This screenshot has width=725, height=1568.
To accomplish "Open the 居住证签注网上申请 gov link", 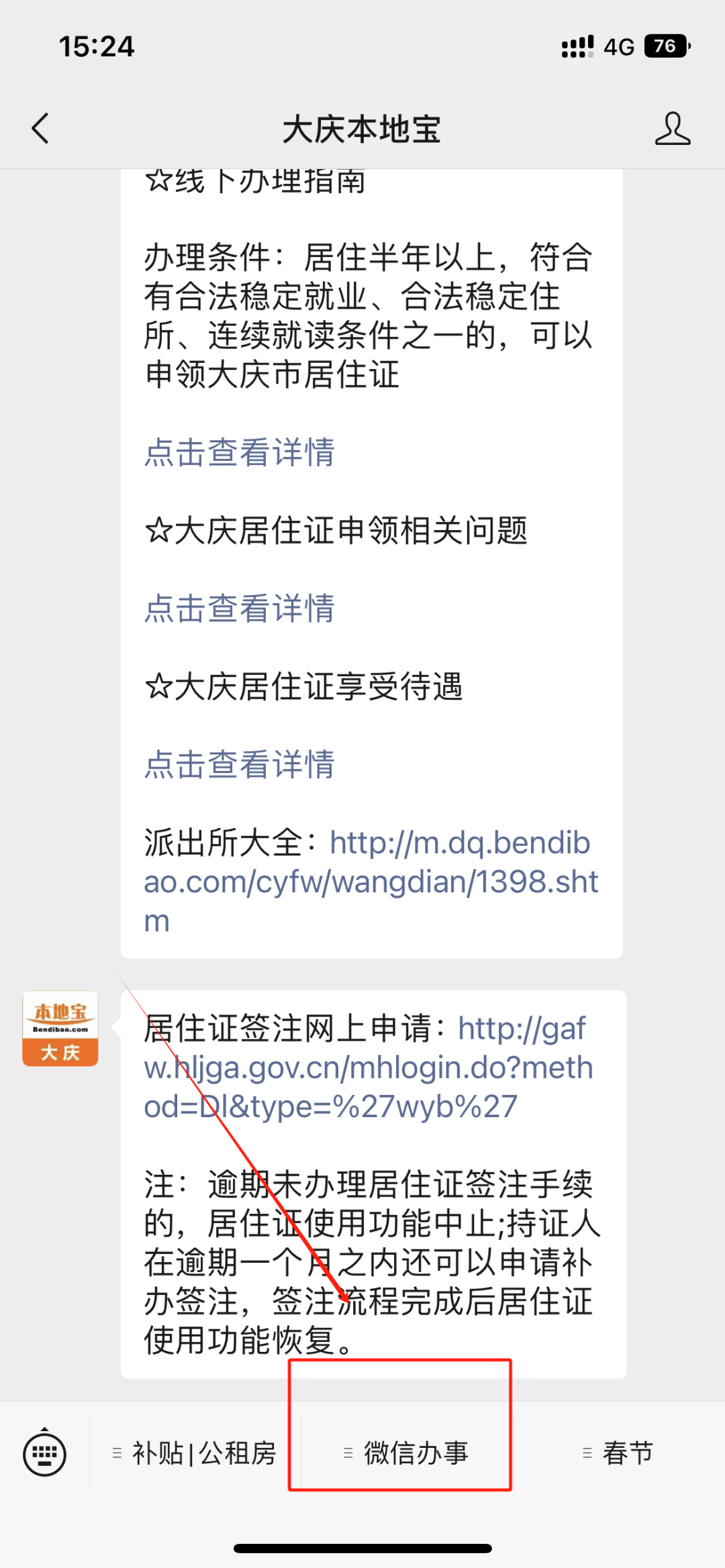I will tap(369, 1067).
